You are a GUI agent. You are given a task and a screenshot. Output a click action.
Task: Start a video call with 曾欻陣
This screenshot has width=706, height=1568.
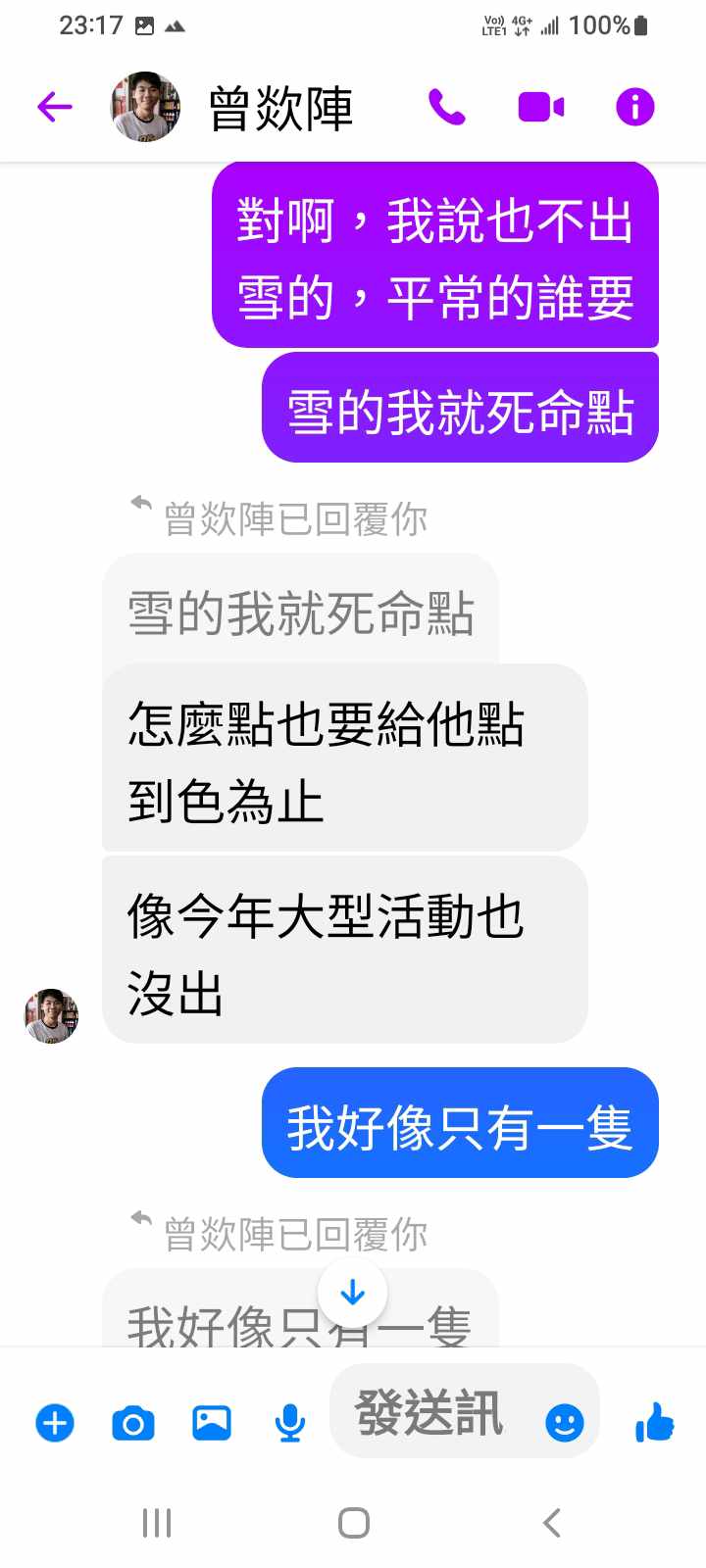coord(540,107)
